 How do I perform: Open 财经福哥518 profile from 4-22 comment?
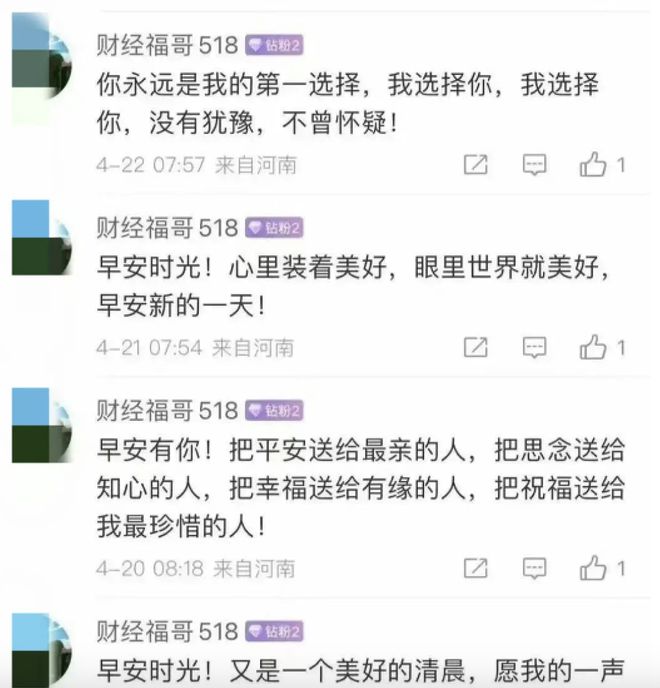(167, 45)
